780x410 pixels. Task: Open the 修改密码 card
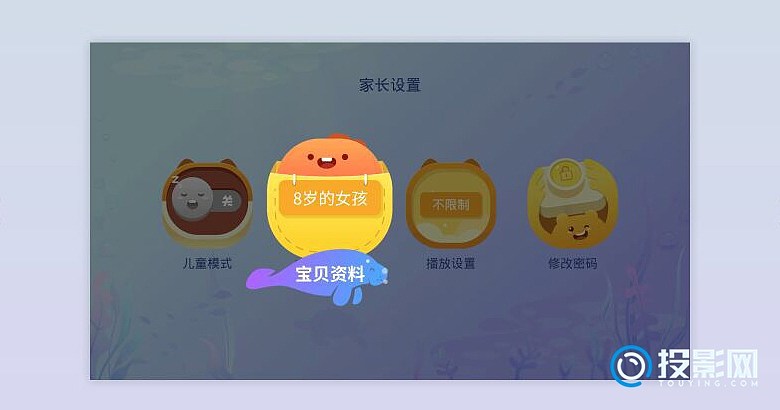[572, 207]
